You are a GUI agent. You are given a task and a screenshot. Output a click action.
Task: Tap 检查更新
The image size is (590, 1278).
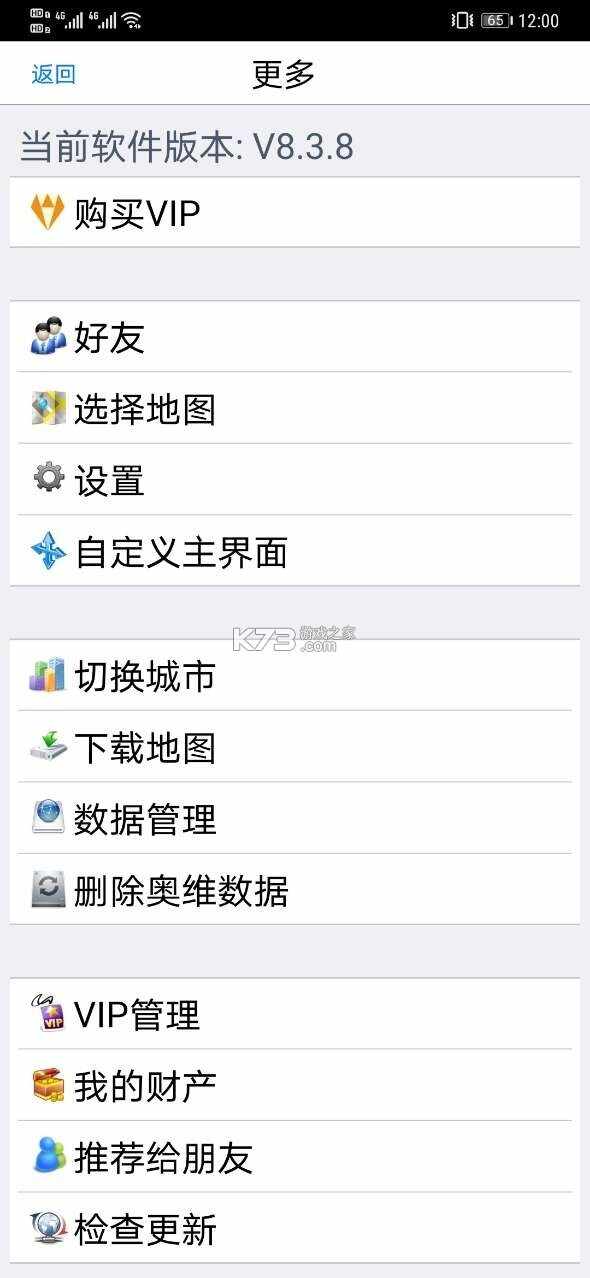point(295,1228)
